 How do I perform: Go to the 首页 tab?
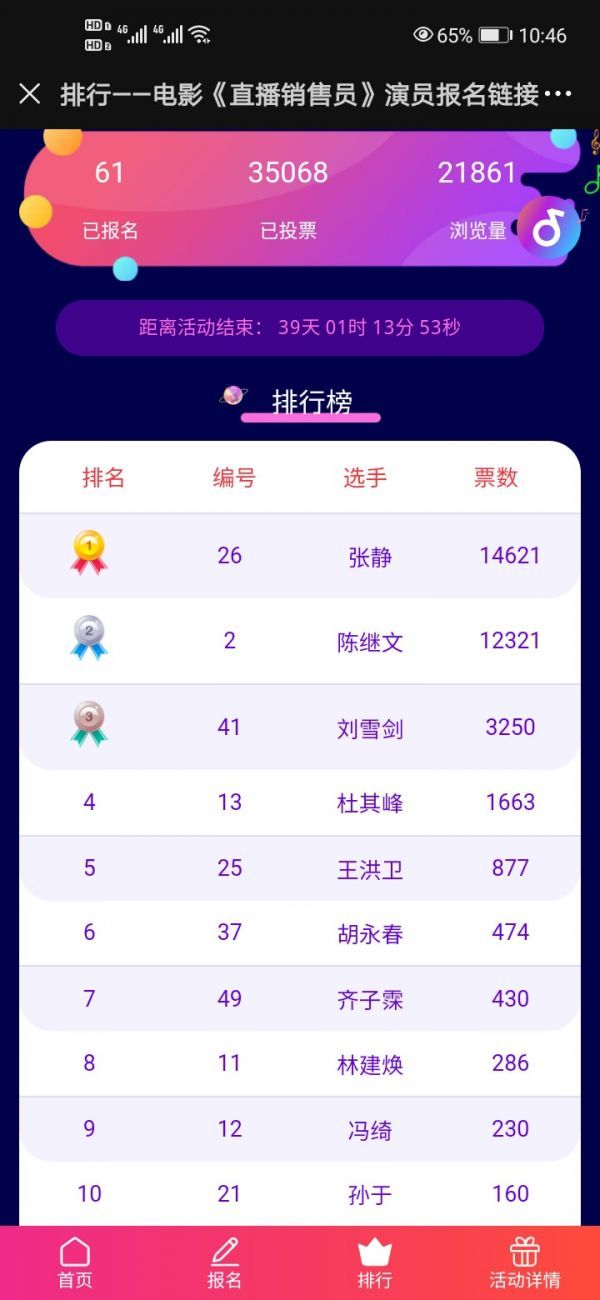point(75,1263)
